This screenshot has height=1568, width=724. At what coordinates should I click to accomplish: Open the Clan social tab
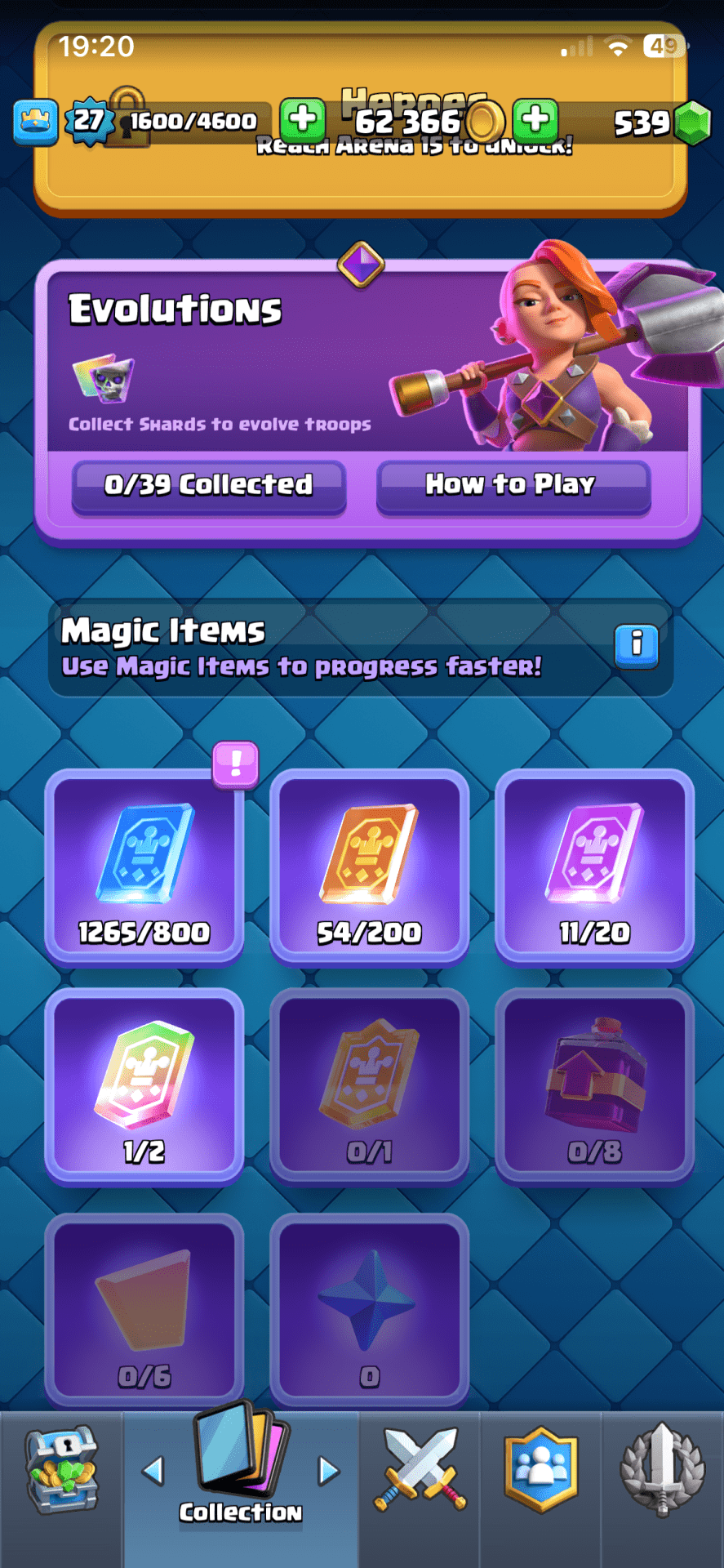coord(541,1470)
